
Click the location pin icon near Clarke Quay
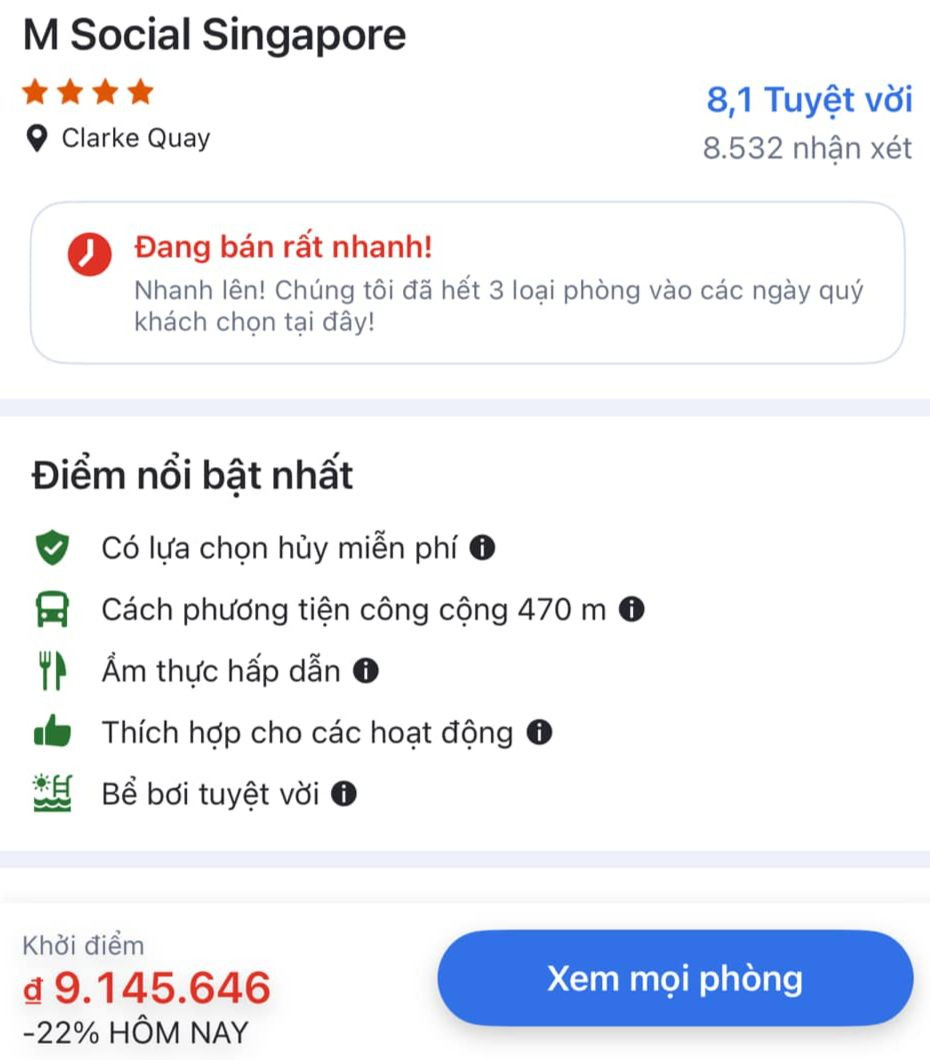[37, 138]
